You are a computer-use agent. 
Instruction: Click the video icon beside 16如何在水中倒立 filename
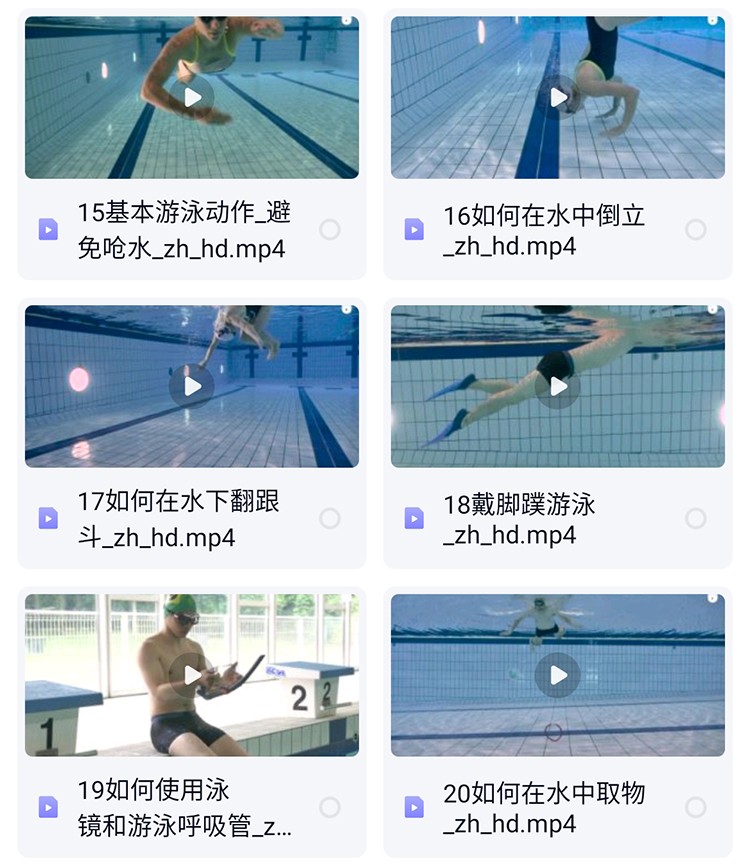point(413,229)
